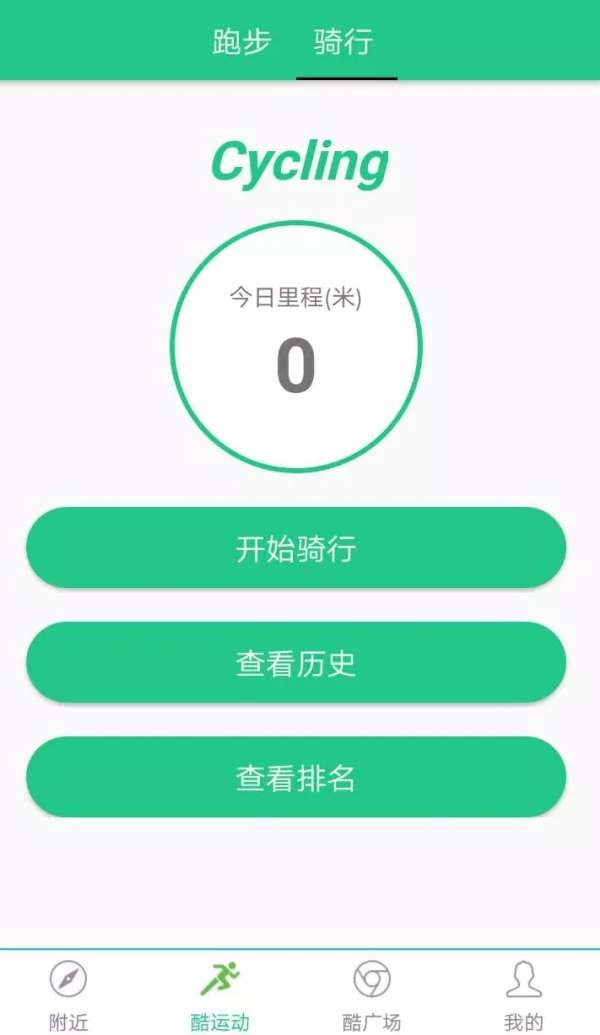Open 查看历史 cycling history
Viewport: 600px width, 1035px height.
296,663
